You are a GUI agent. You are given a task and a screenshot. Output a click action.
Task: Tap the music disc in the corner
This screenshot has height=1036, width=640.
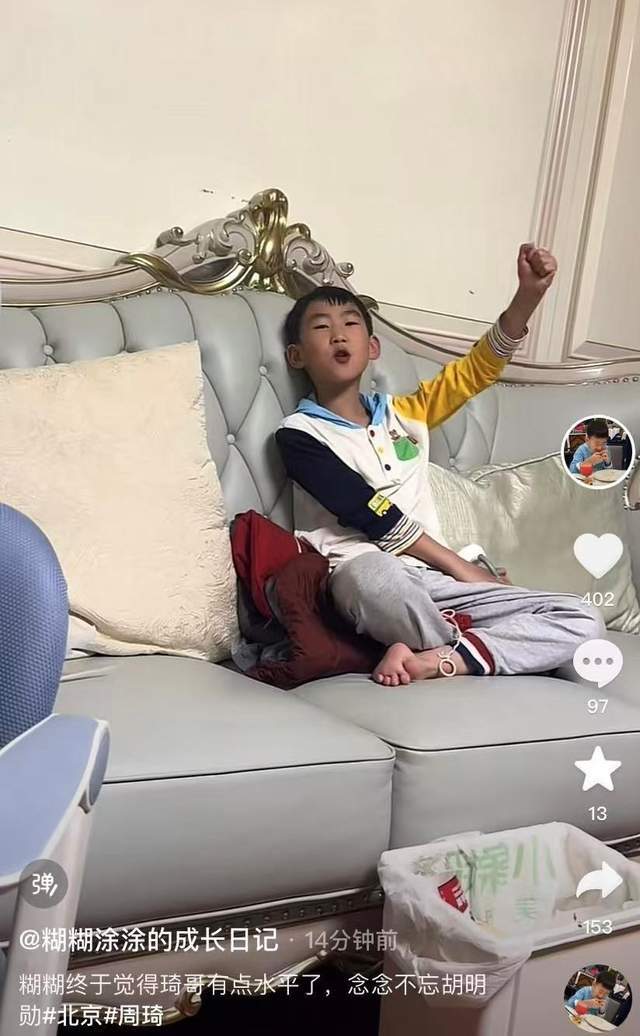click(597, 997)
